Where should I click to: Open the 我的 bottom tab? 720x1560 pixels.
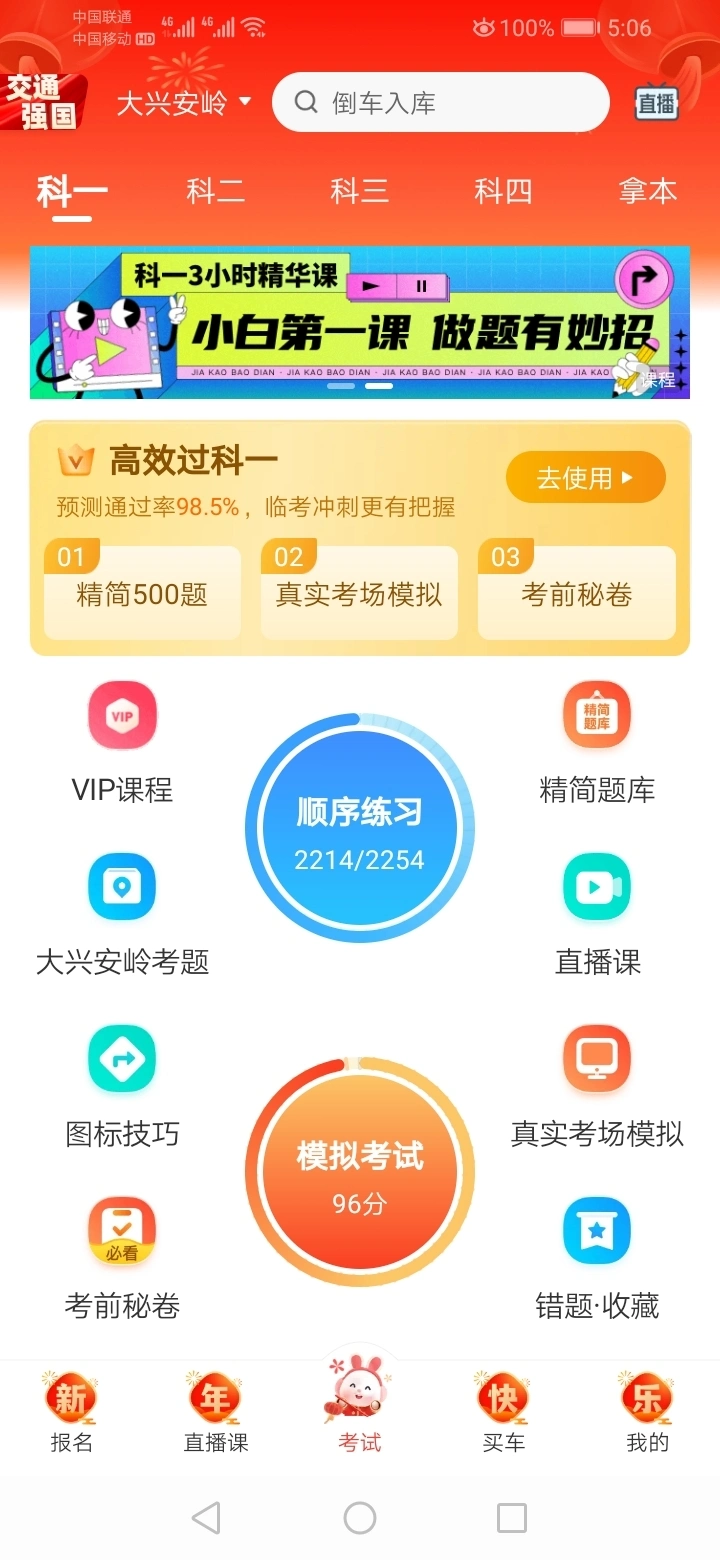tap(647, 1412)
